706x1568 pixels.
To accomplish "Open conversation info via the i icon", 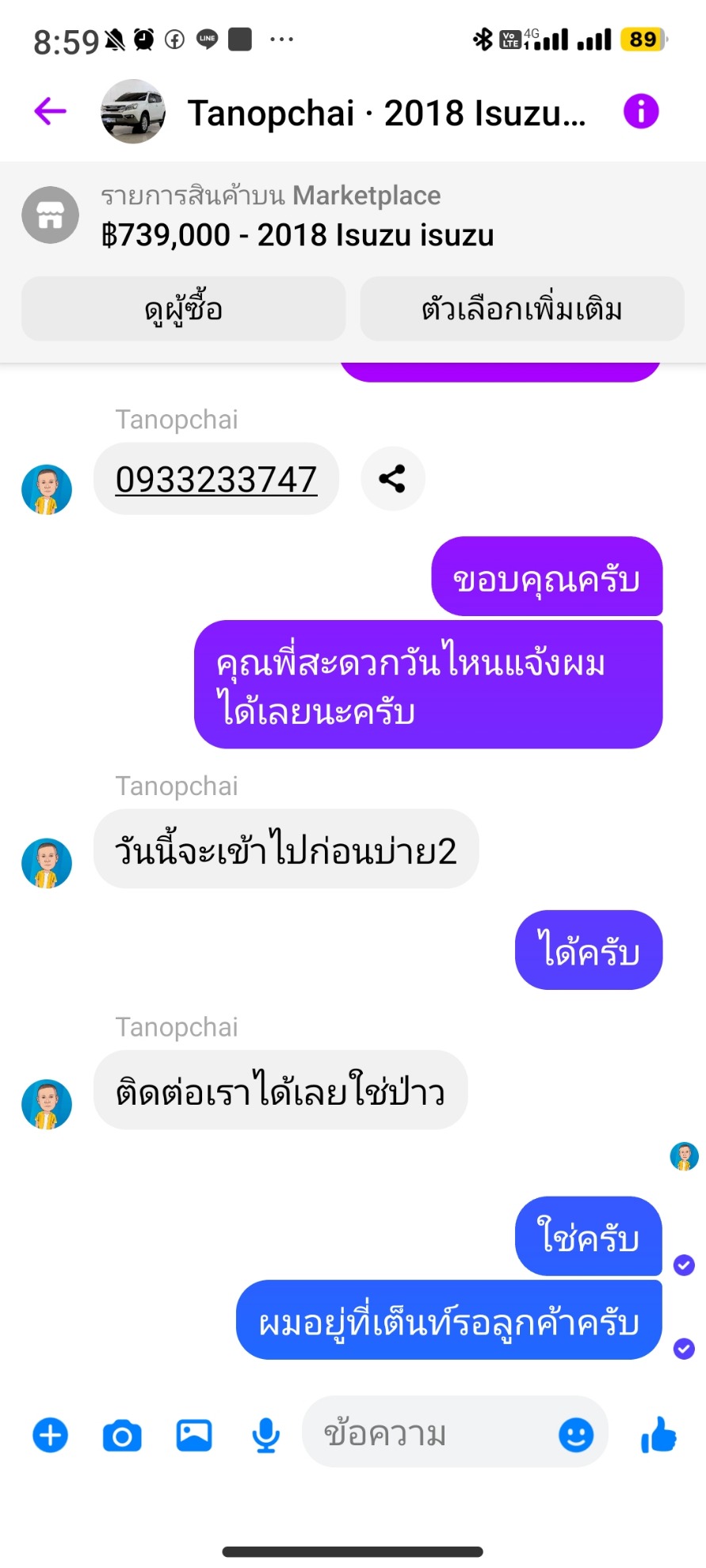I will pyautogui.click(x=640, y=112).
